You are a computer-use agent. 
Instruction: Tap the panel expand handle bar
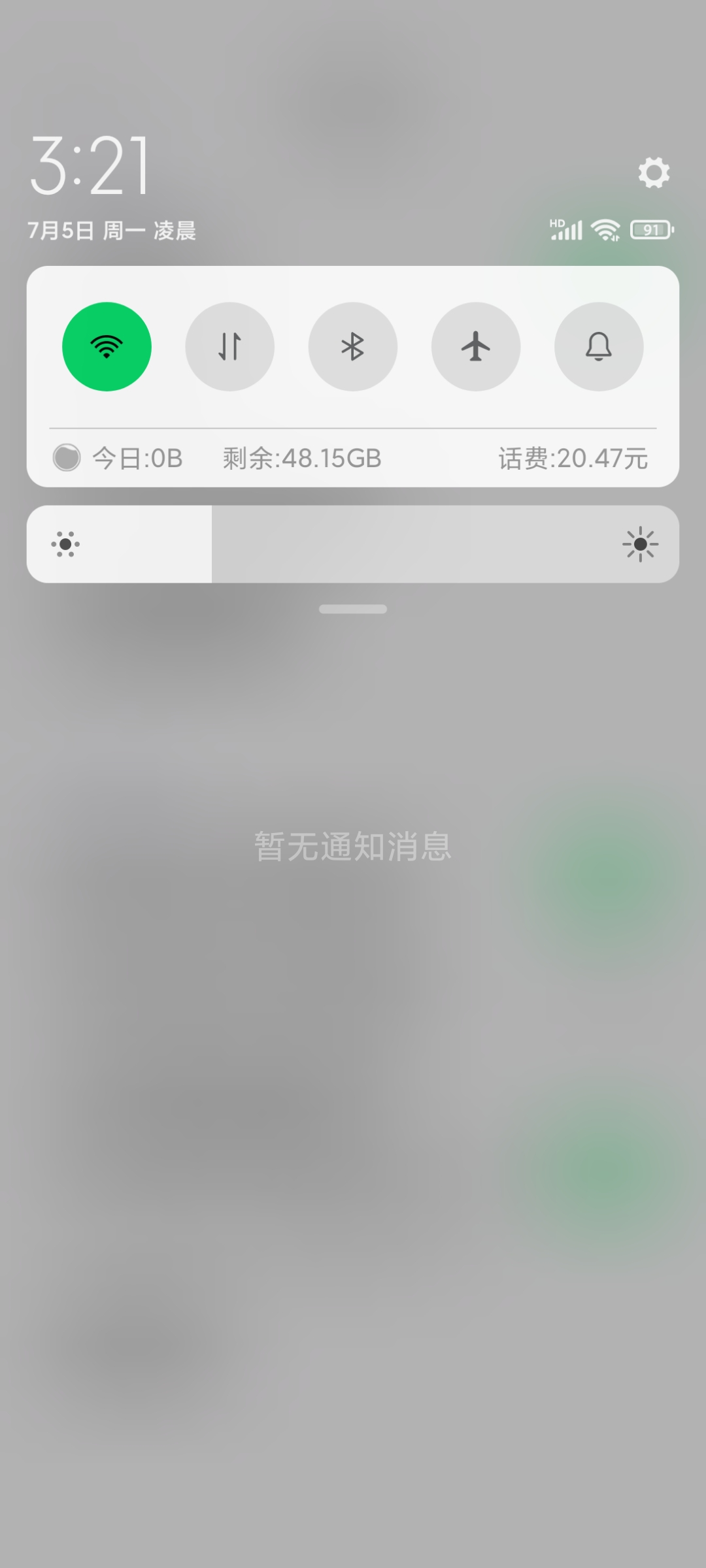tap(353, 609)
